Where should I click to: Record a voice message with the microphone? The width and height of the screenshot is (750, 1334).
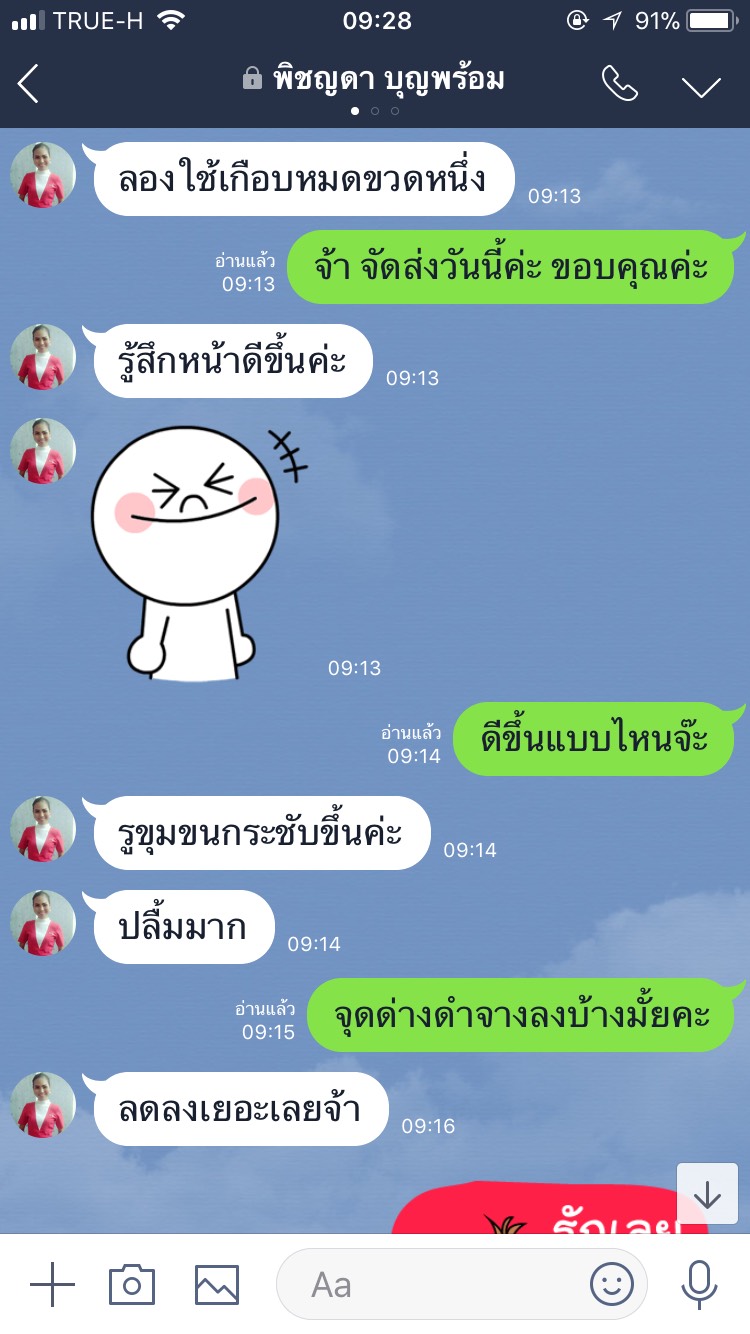coord(699,1284)
